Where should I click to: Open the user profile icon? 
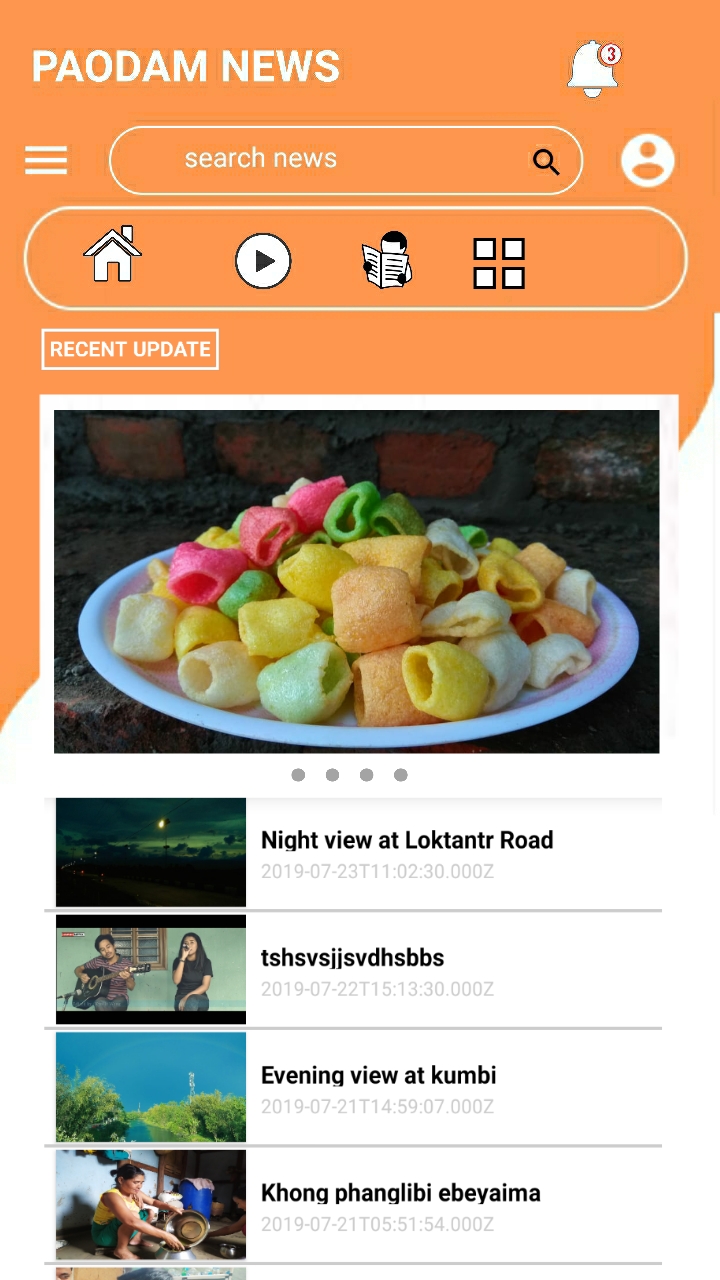[648, 160]
